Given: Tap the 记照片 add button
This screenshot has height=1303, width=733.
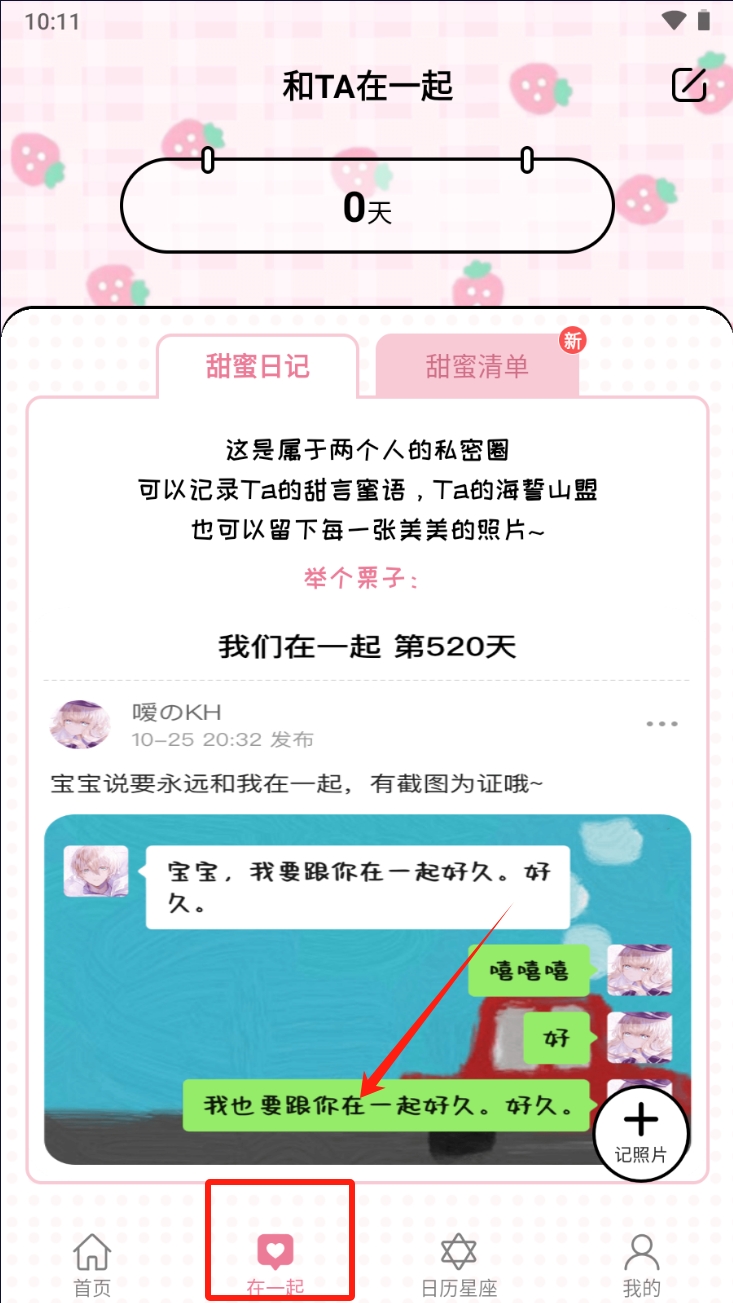Looking at the screenshot, I should (640, 1127).
